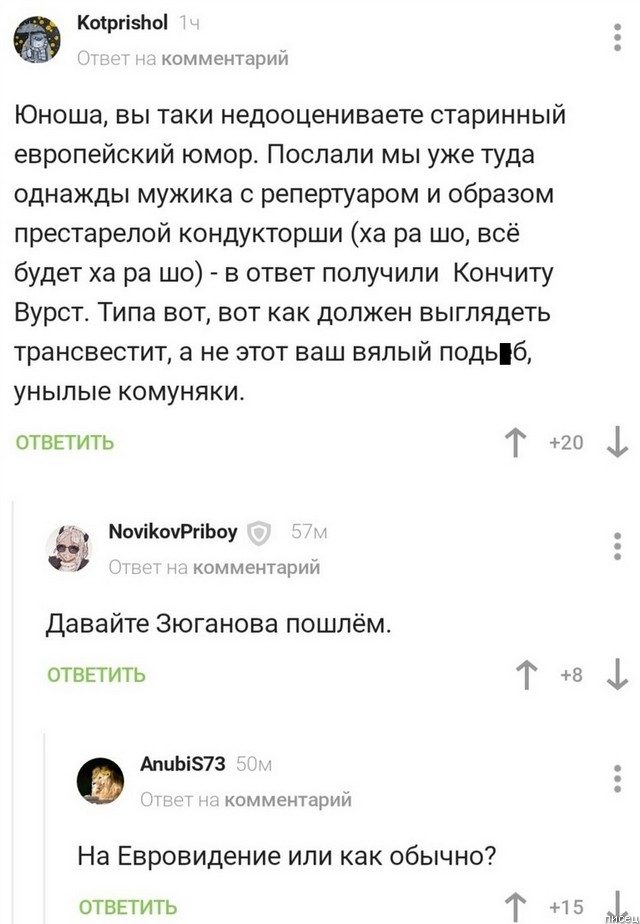
Task: Open overflow menu on NovikovPriboy's comment
Action: coord(619,546)
